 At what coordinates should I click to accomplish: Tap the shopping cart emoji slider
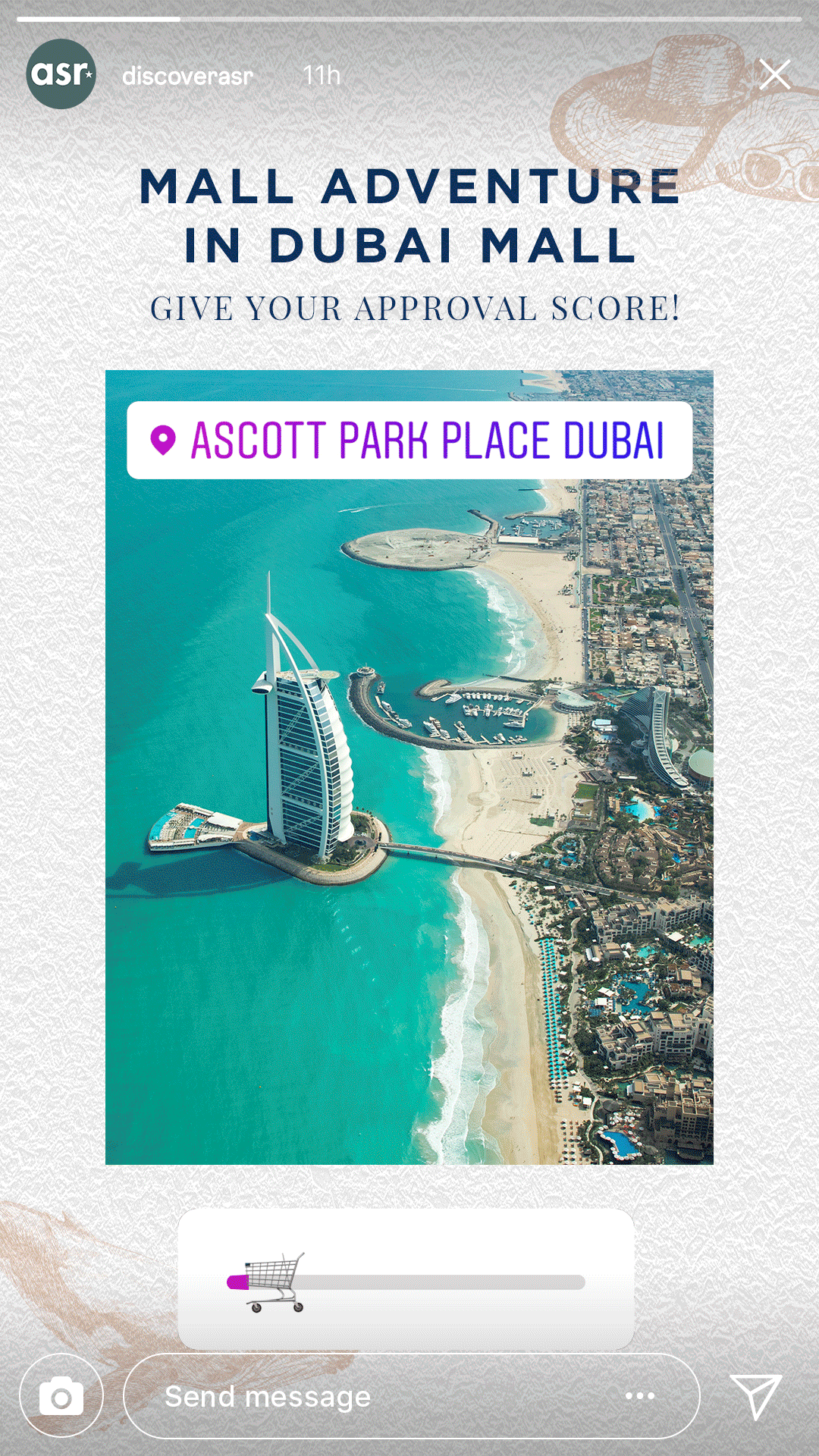tap(275, 1282)
